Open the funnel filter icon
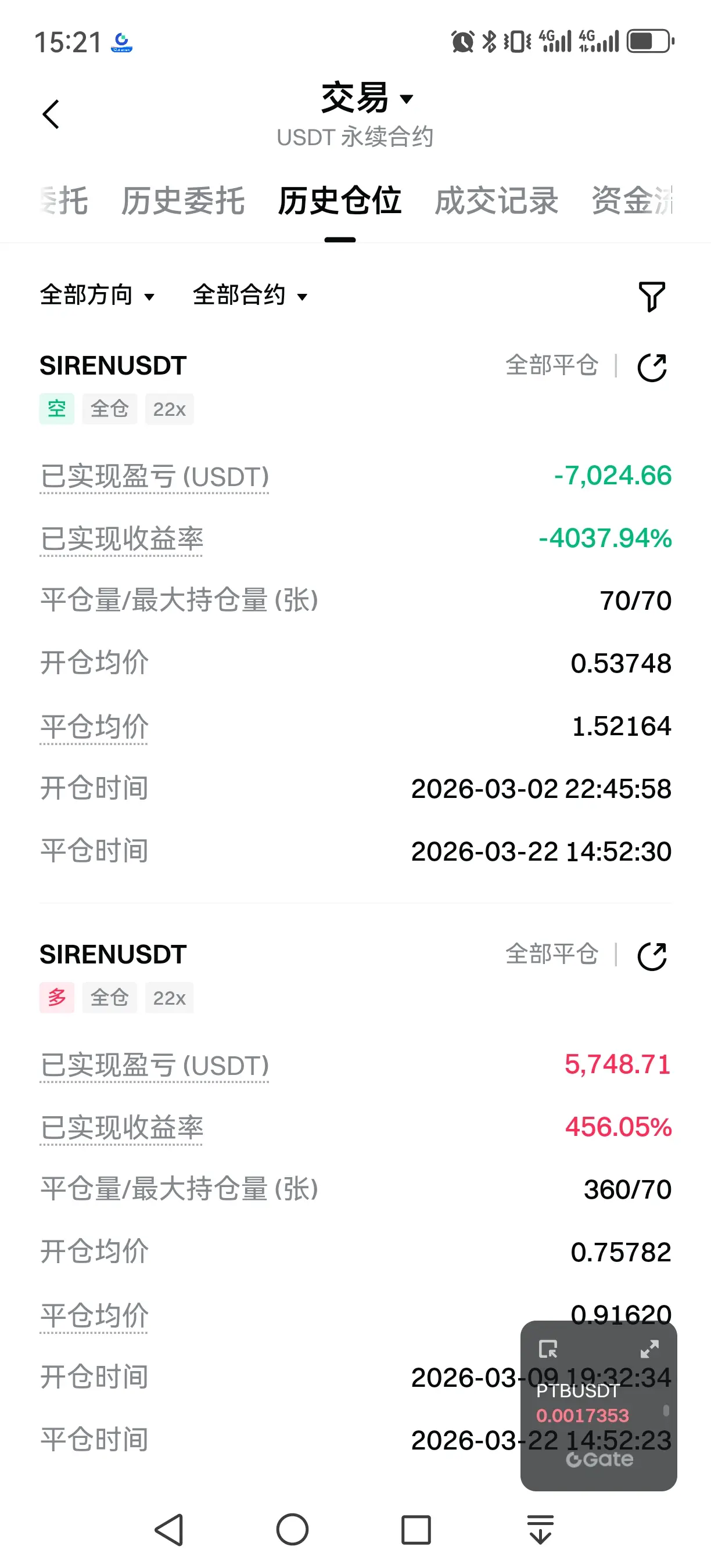 coord(651,296)
